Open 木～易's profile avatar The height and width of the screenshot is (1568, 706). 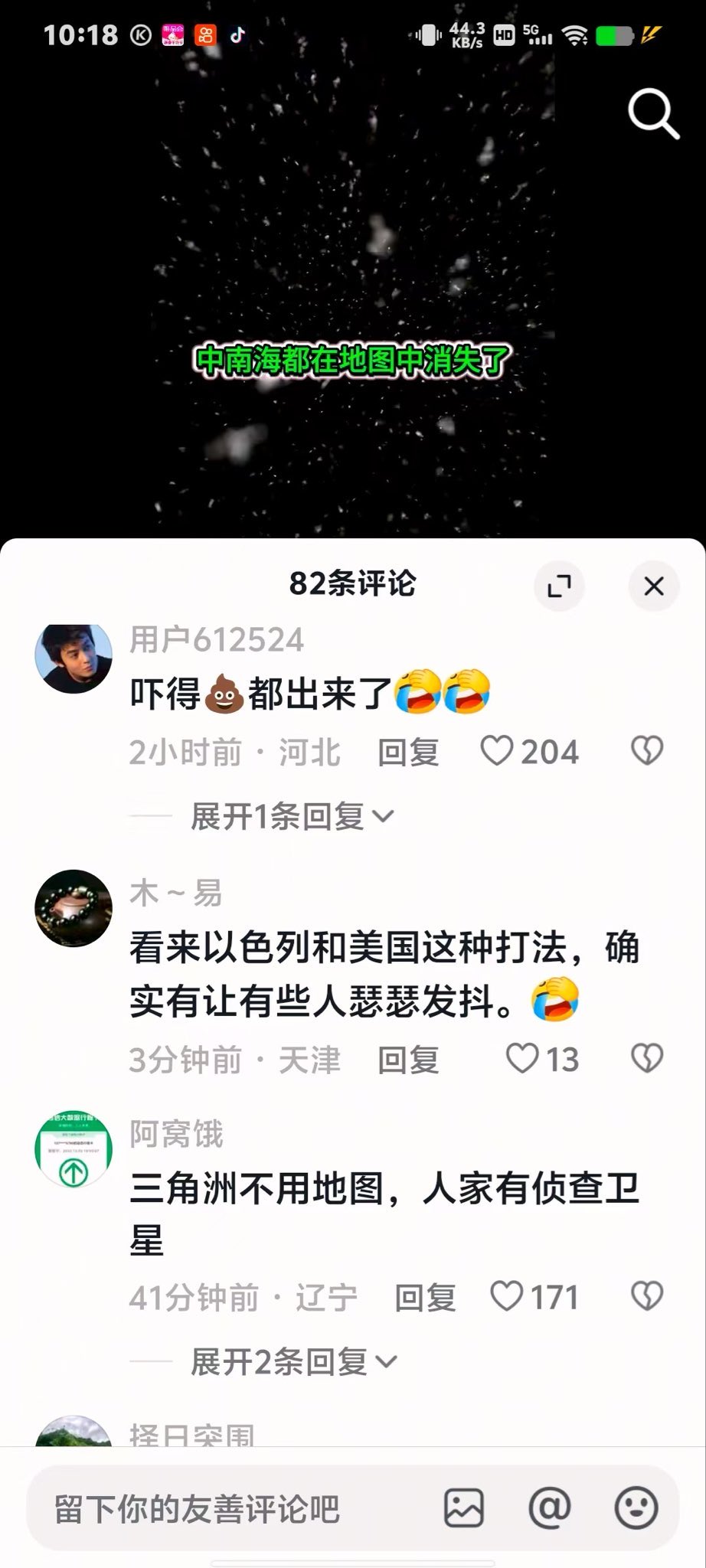click(x=74, y=908)
